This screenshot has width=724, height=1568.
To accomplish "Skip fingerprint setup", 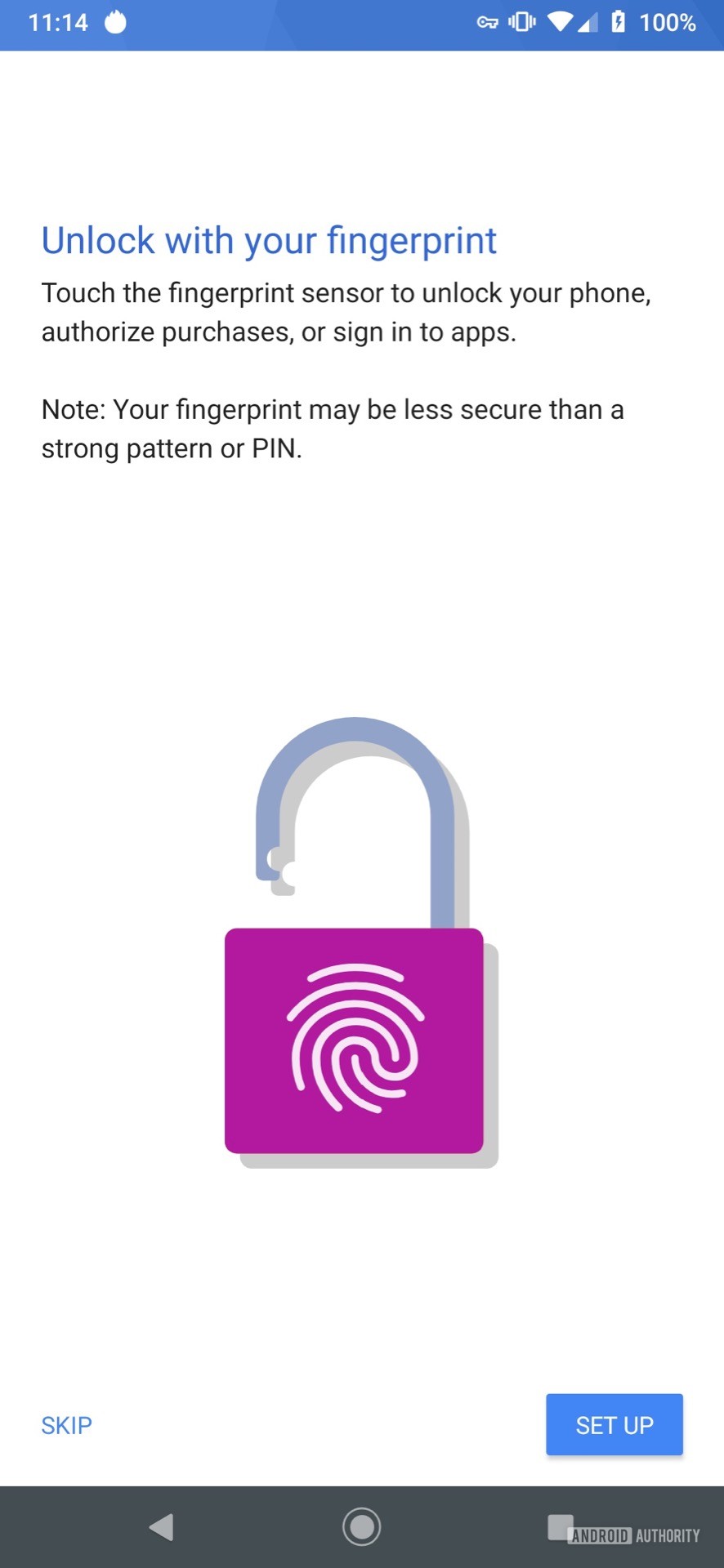I will 66,1425.
